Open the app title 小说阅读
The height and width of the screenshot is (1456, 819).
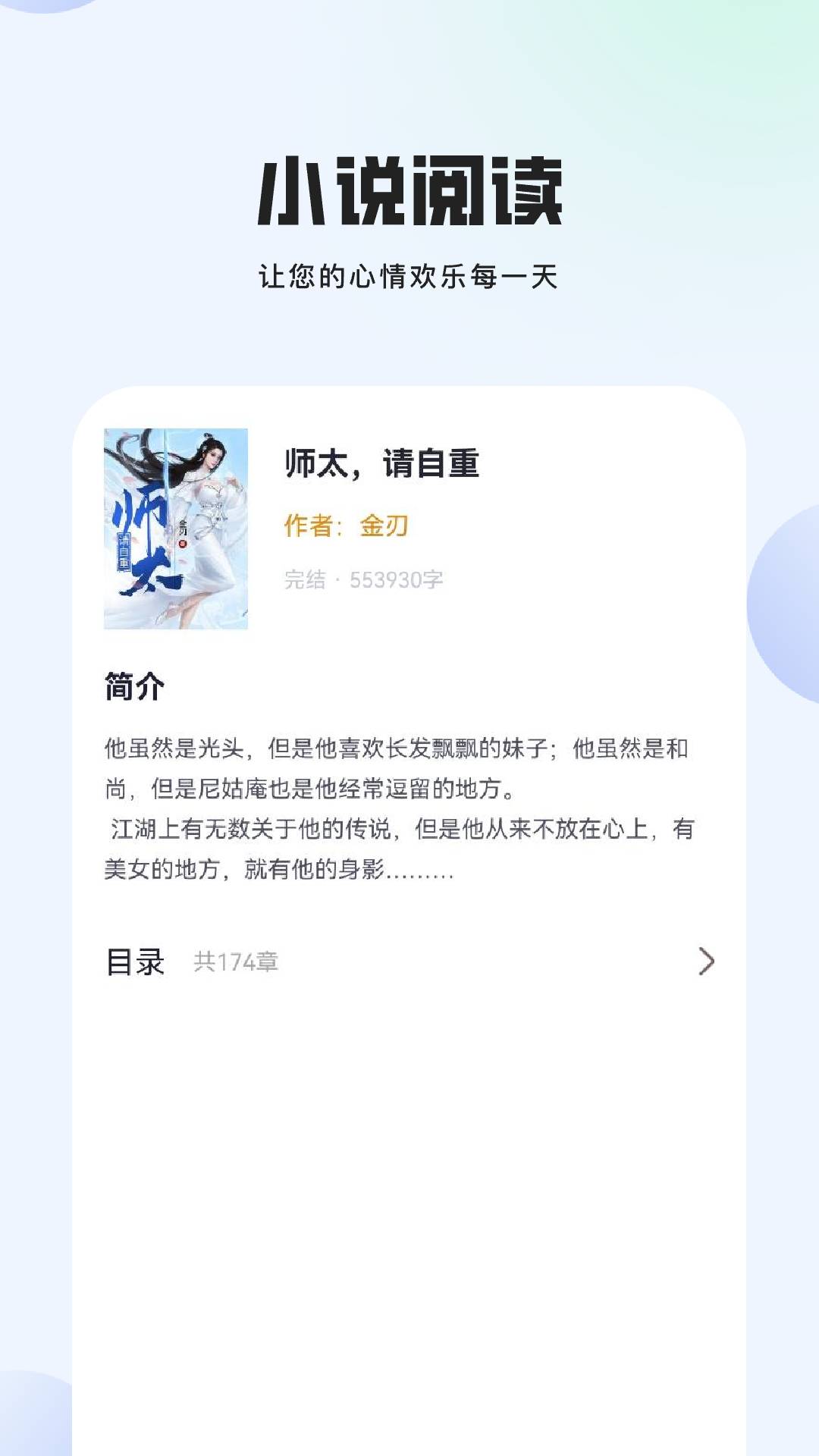409,190
